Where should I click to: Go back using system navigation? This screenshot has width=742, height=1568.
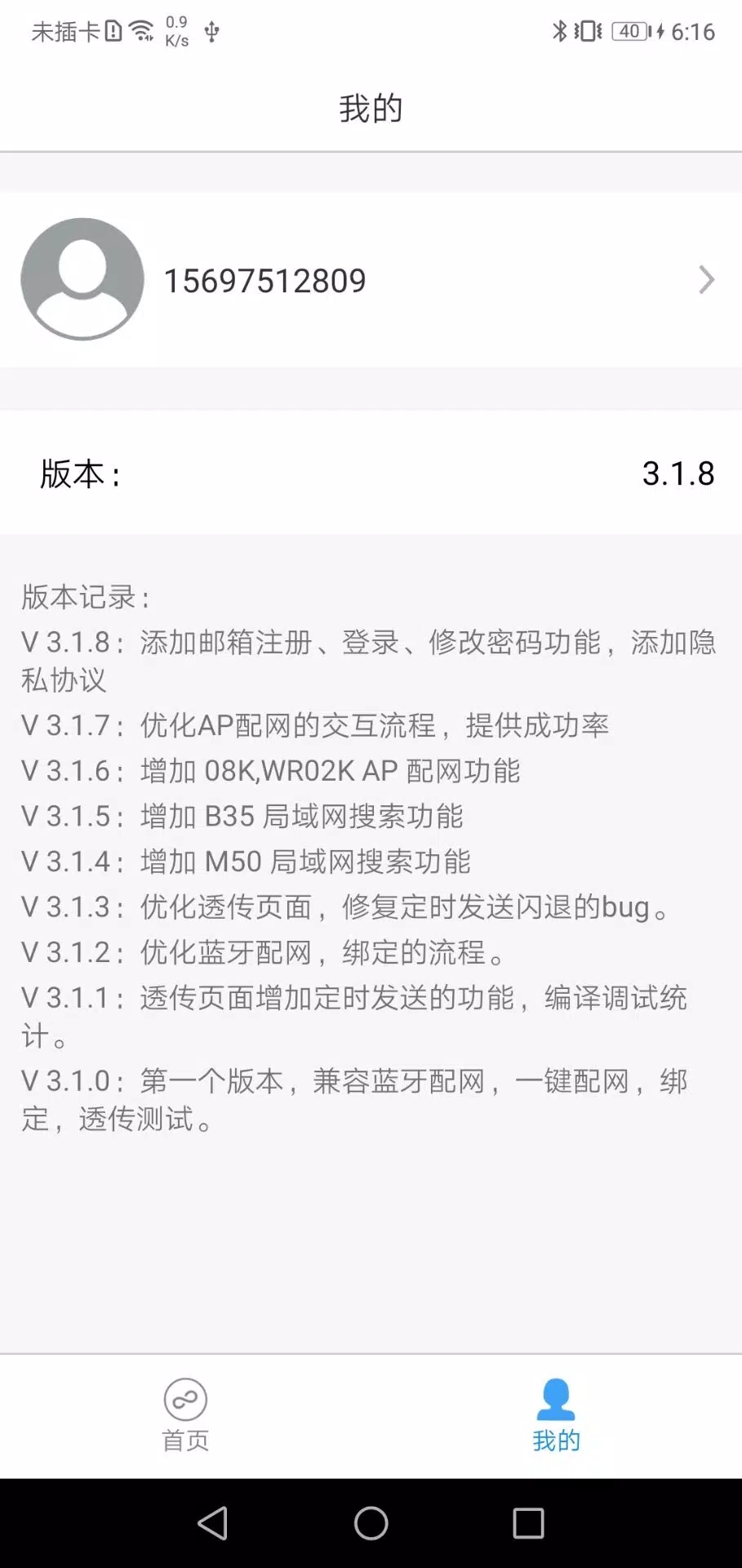pos(213,1523)
